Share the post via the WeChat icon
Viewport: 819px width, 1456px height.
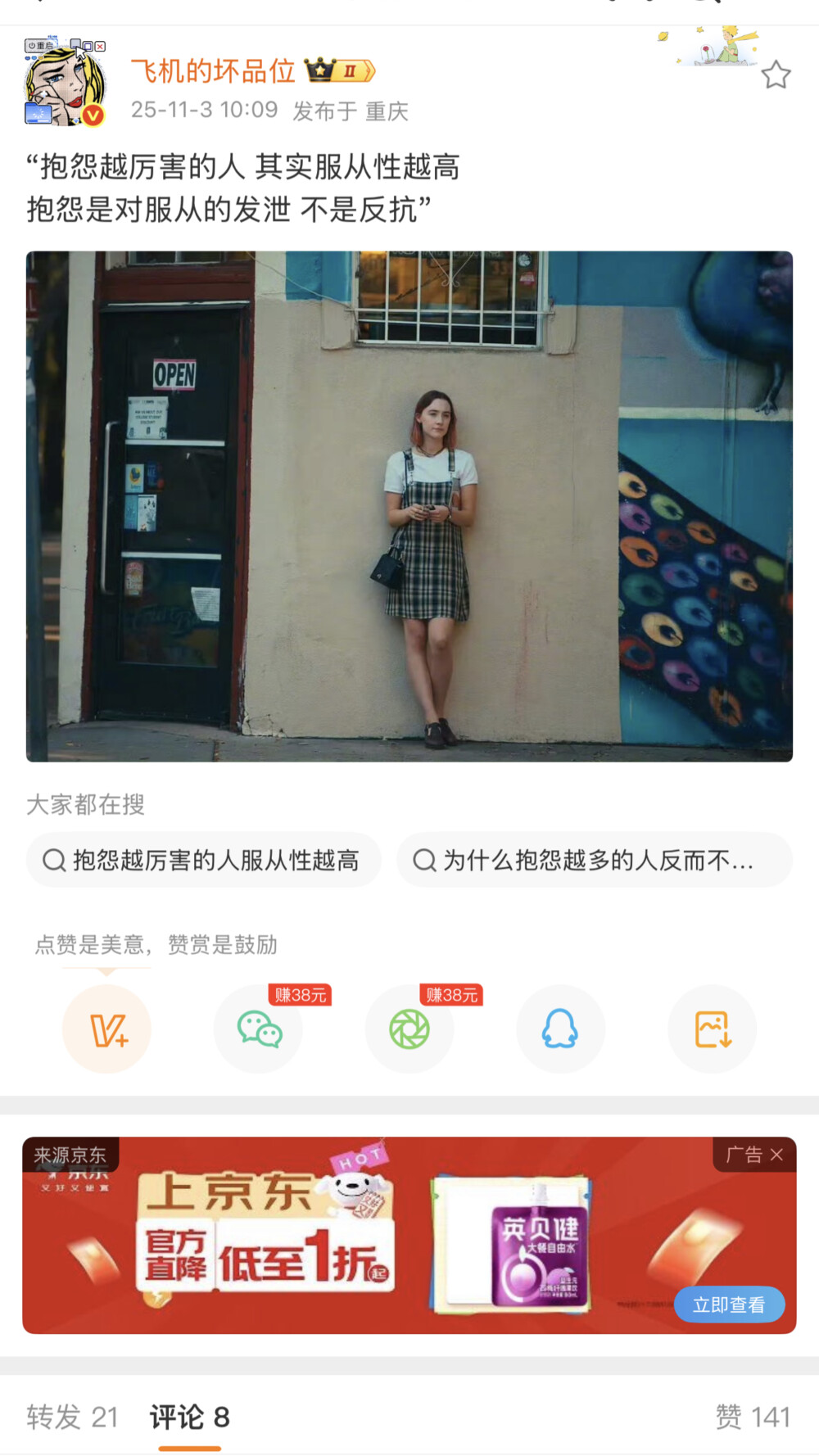(x=258, y=1029)
